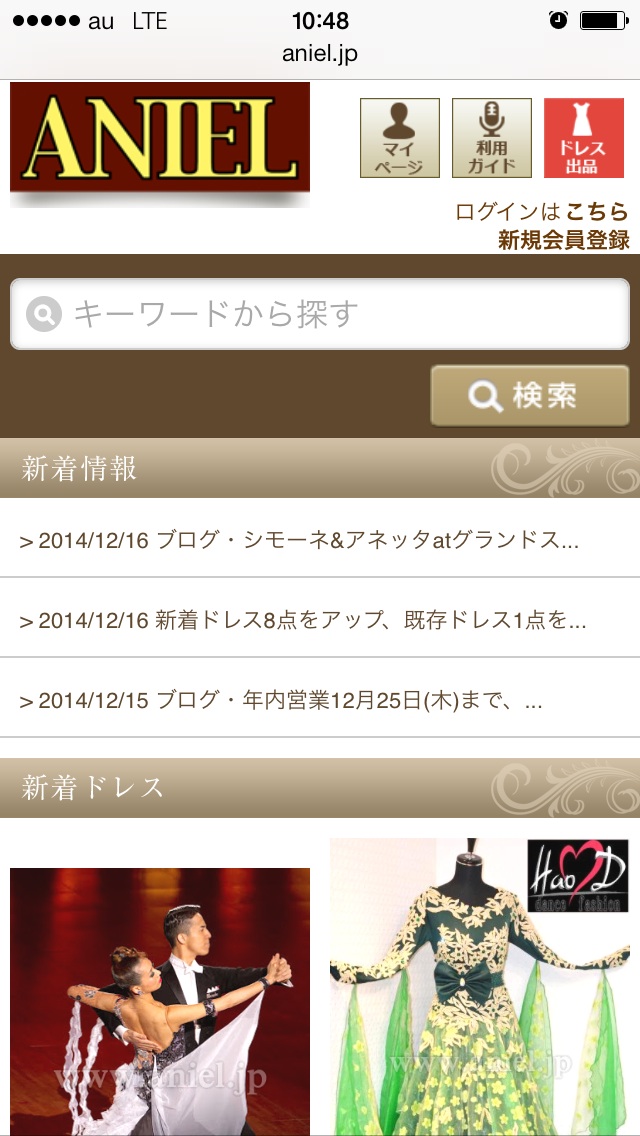View the green floral dress tile

(x=479, y=987)
